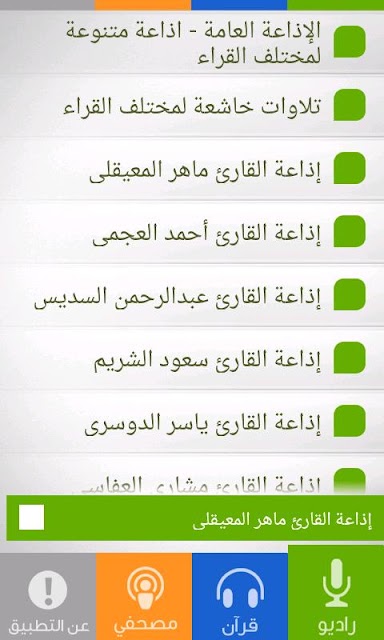Switch to the قرآن tab
The height and width of the screenshot is (640, 384).
[240, 597]
